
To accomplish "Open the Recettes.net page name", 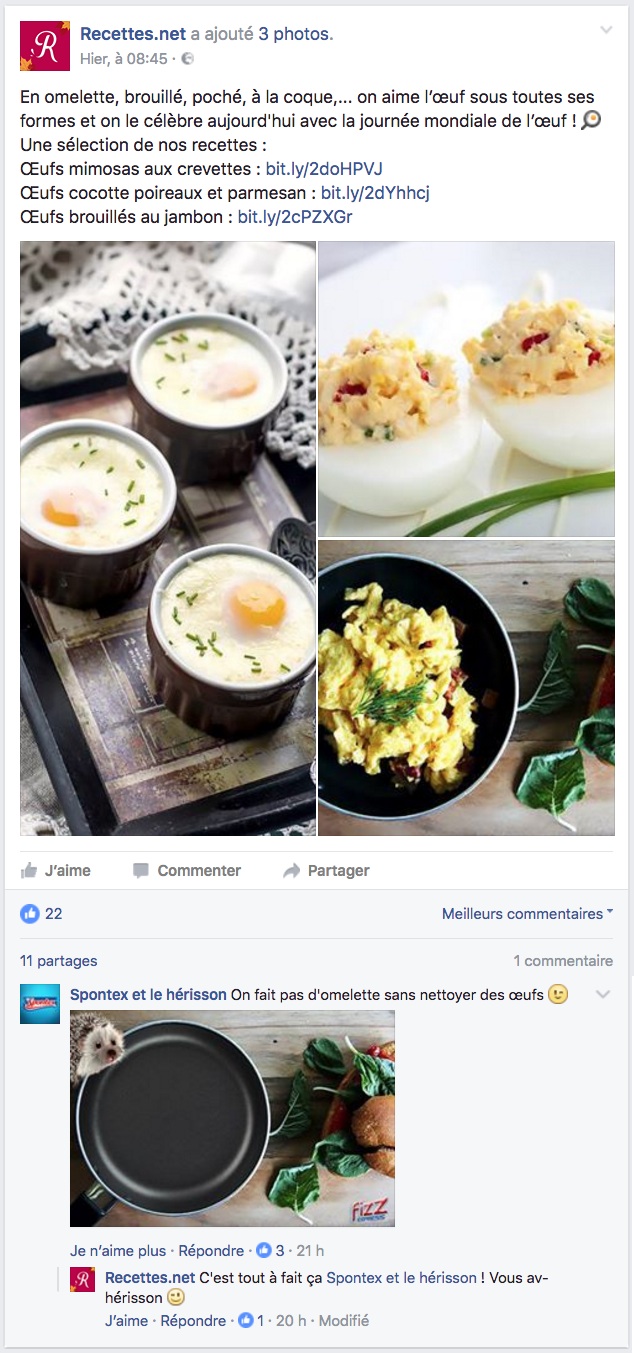I will pos(133,34).
